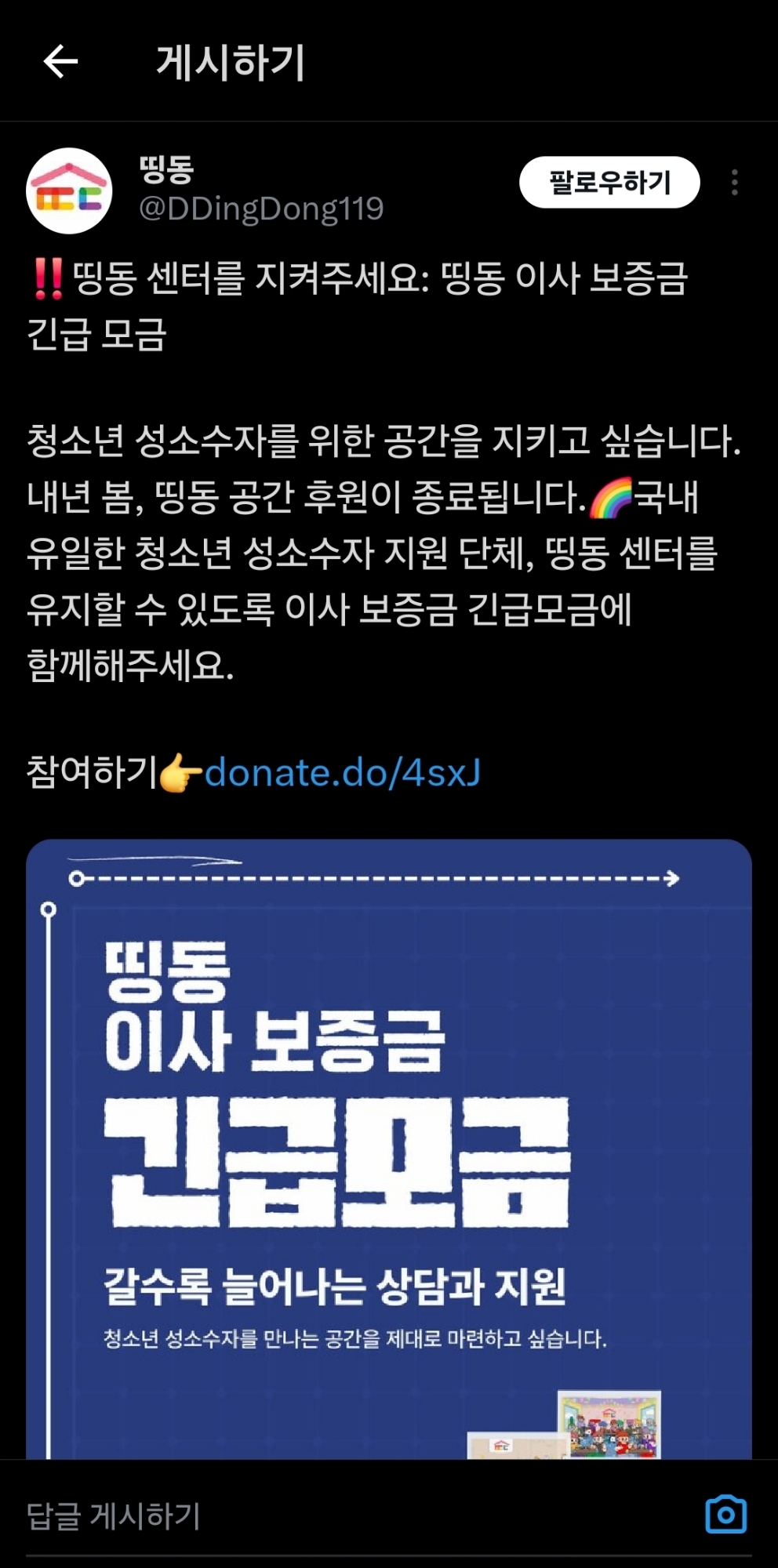Open the post's three-dot overflow menu

pos(734,183)
